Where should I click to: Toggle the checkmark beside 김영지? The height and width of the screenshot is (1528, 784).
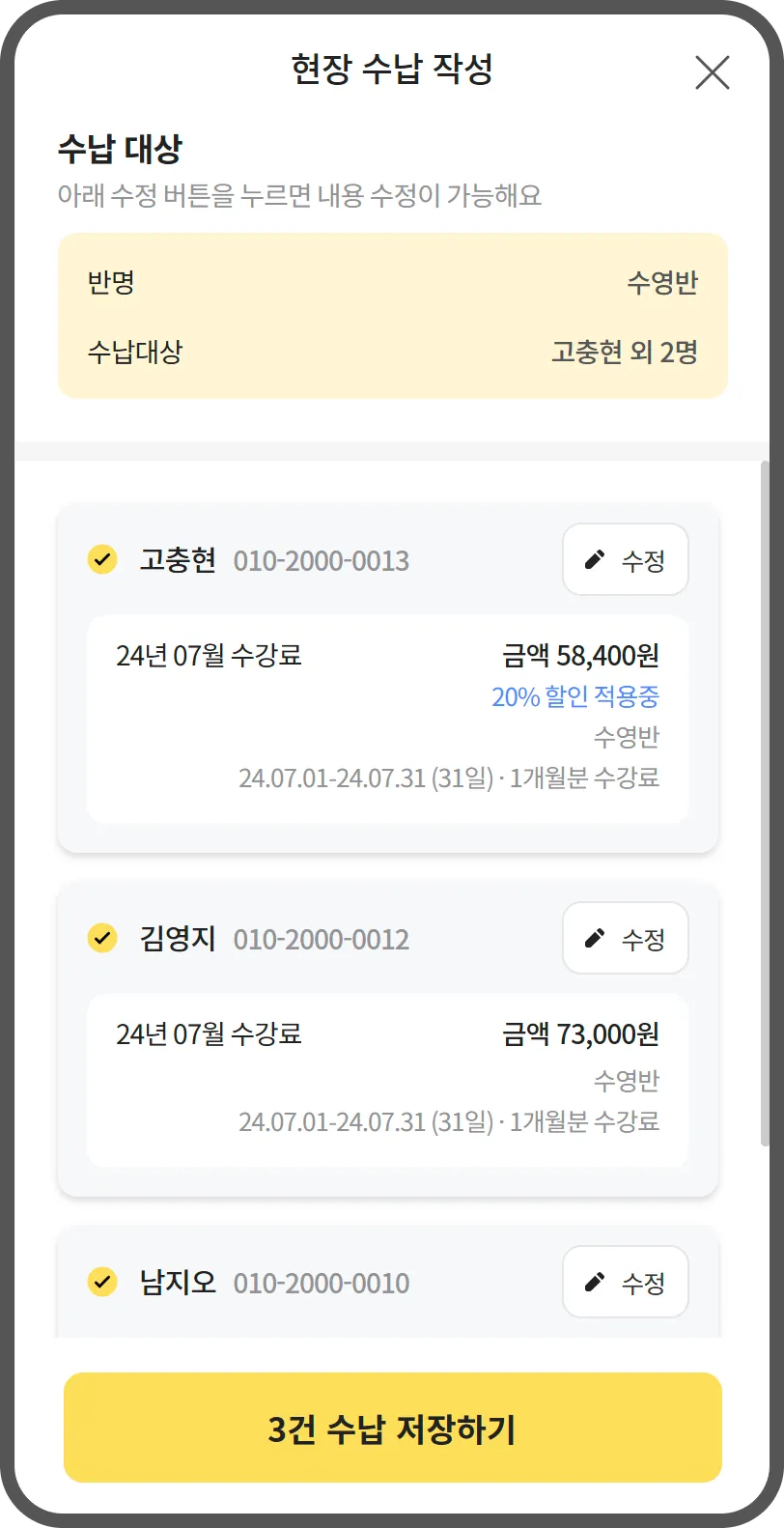pyautogui.click(x=102, y=938)
